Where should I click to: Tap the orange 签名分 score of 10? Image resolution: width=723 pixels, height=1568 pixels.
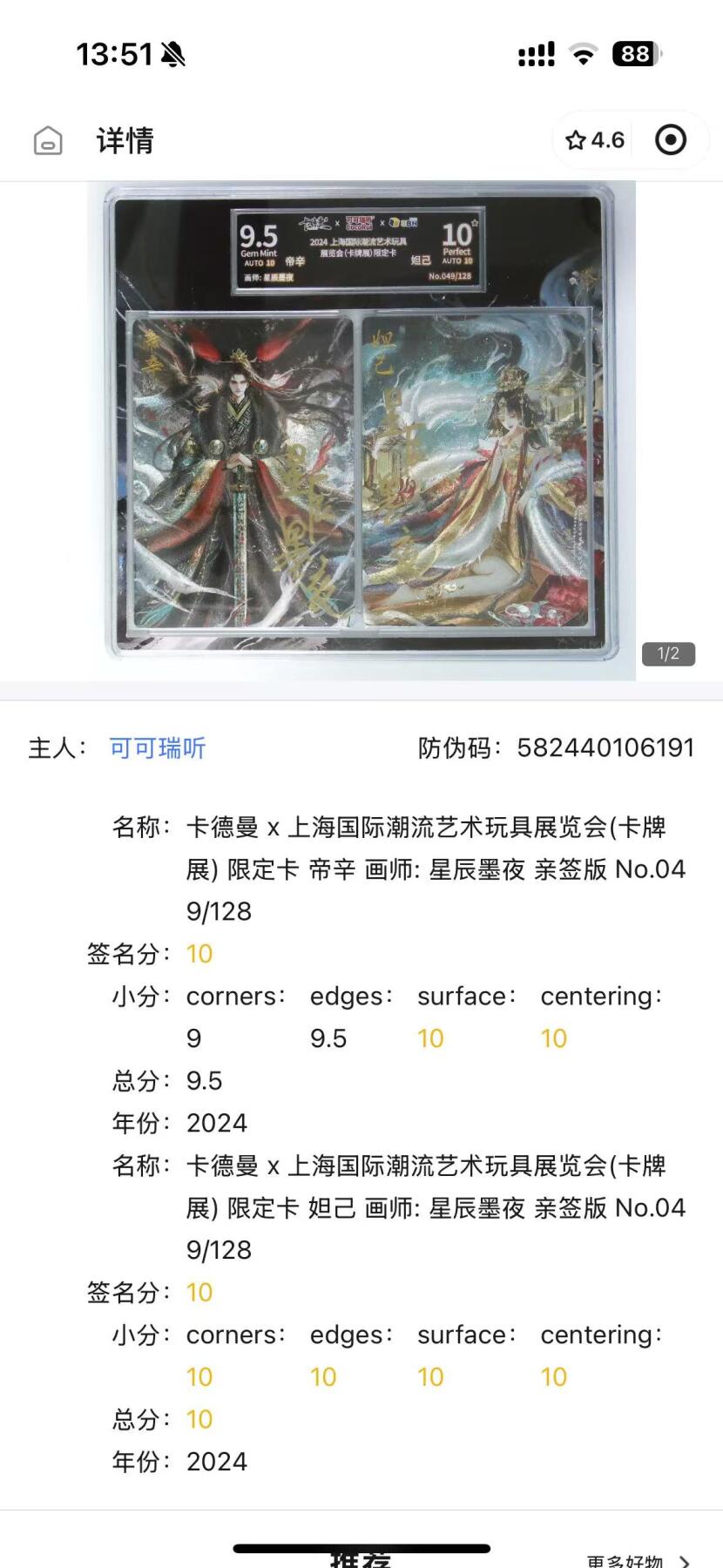tap(199, 954)
